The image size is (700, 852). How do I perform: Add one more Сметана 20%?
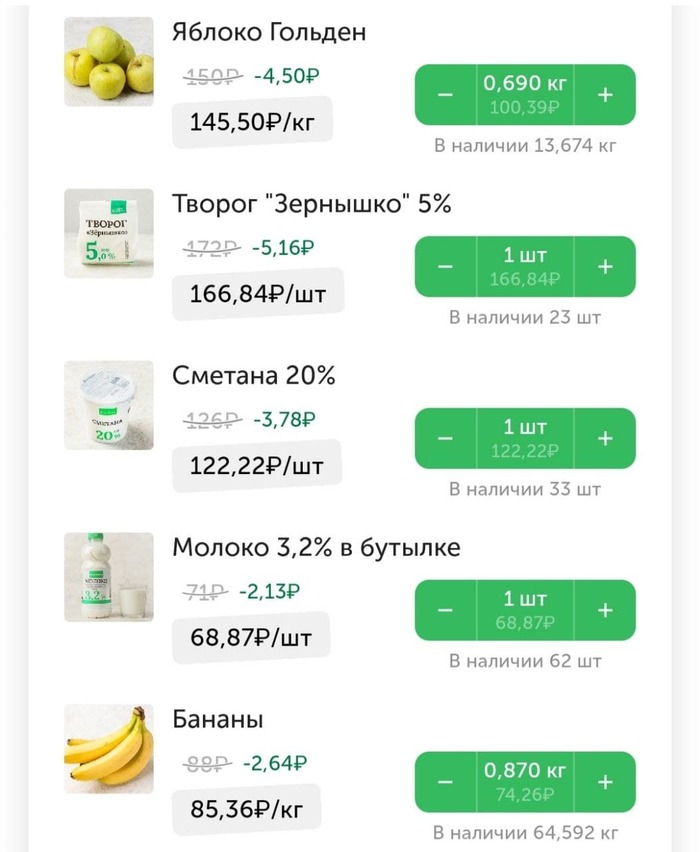click(x=605, y=439)
